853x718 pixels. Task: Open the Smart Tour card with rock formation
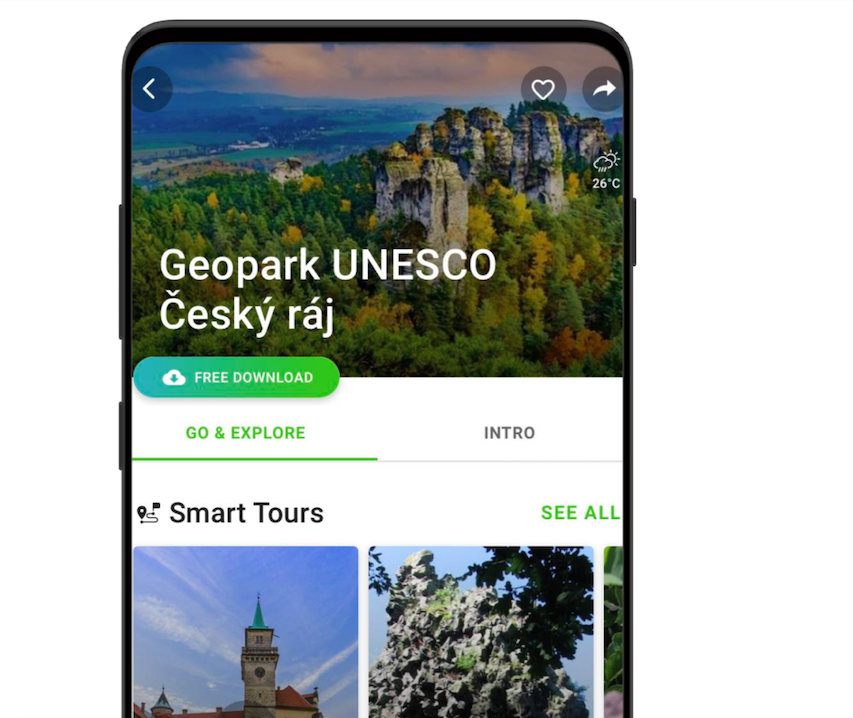point(481,632)
